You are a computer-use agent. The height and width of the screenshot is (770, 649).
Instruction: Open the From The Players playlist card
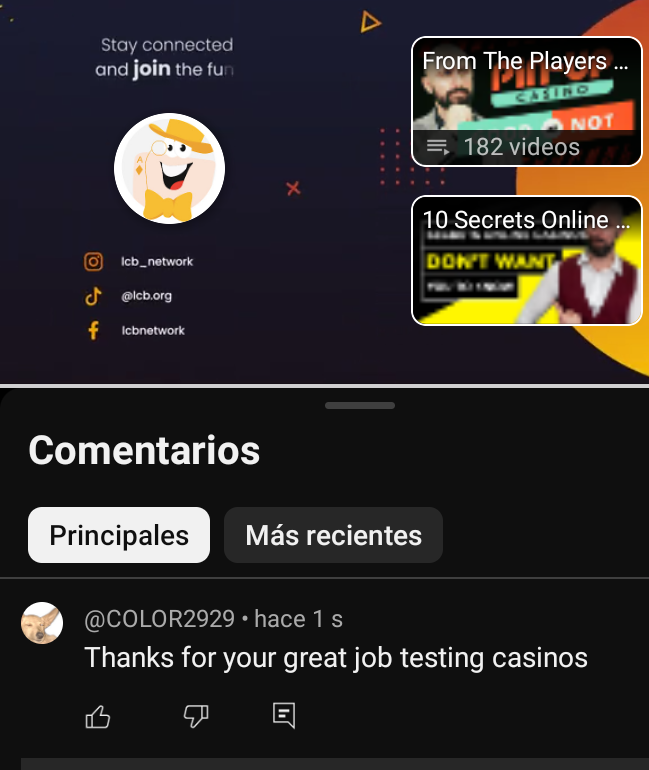point(526,102)
